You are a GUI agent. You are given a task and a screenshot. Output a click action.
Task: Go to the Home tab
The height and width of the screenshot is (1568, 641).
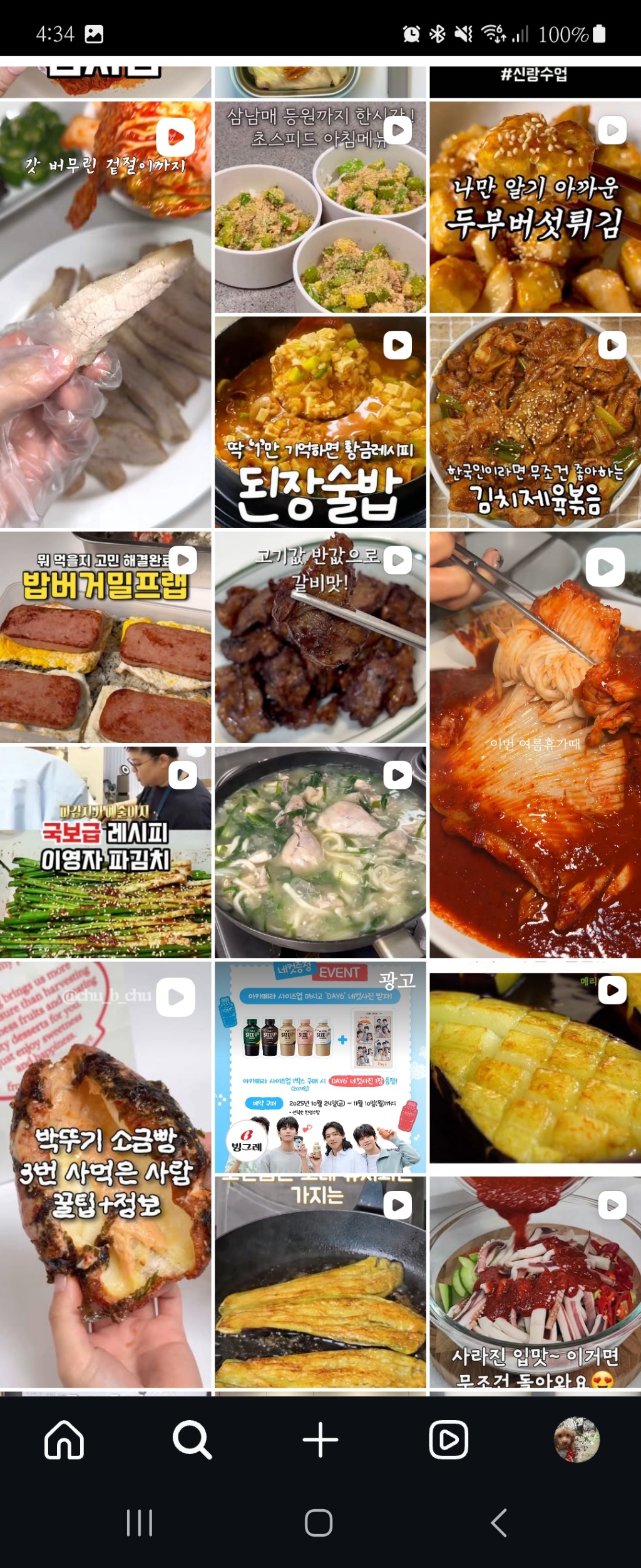[x=64, y=1440]
